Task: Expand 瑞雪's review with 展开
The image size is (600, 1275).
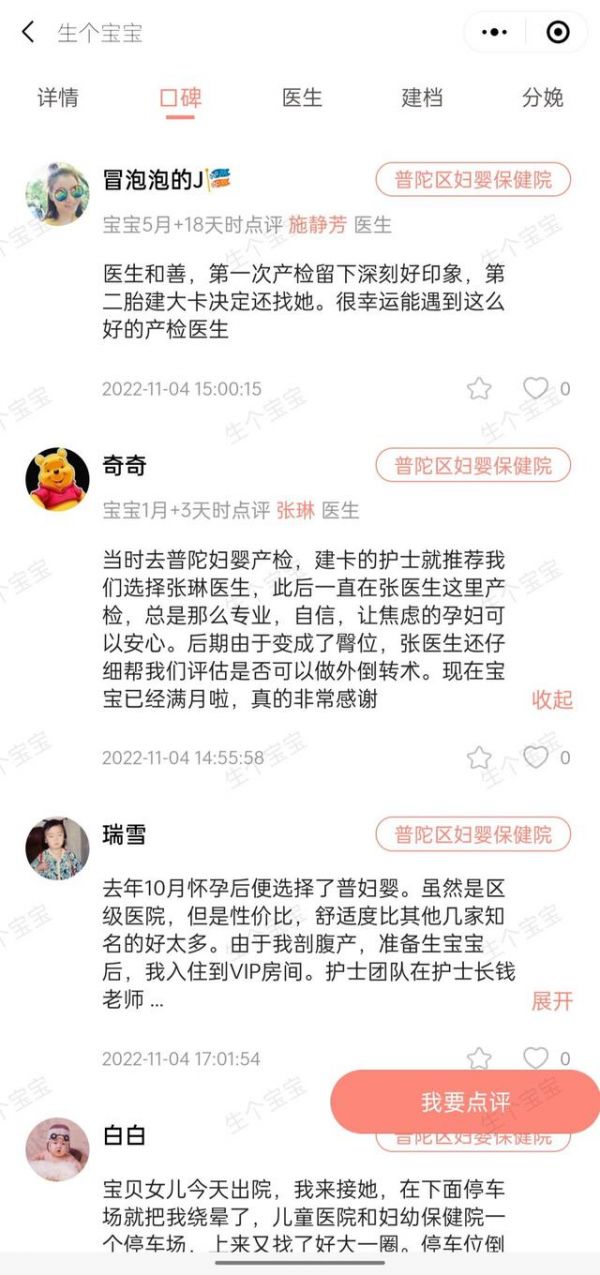Action: 552,1000
